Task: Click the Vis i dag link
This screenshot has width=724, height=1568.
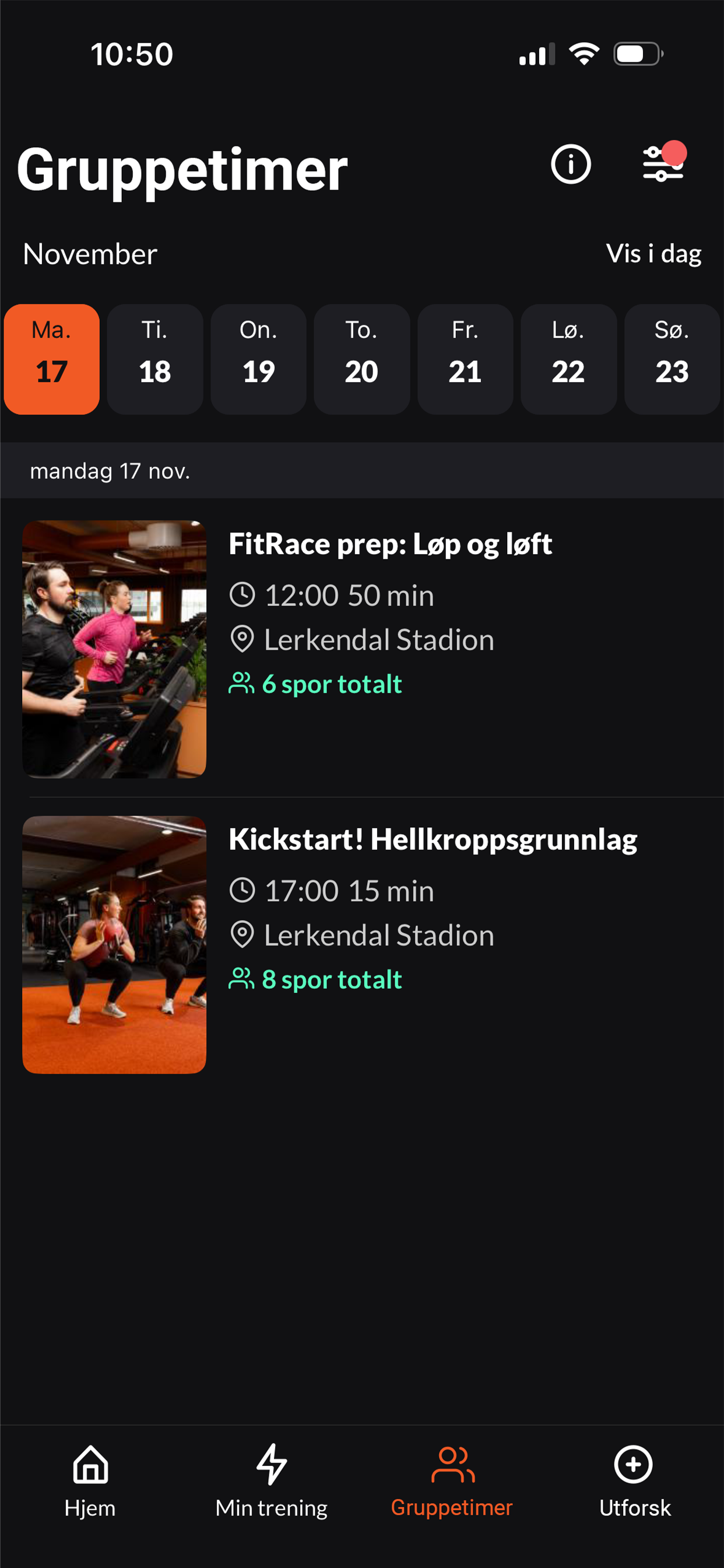Action: point(653,254)
